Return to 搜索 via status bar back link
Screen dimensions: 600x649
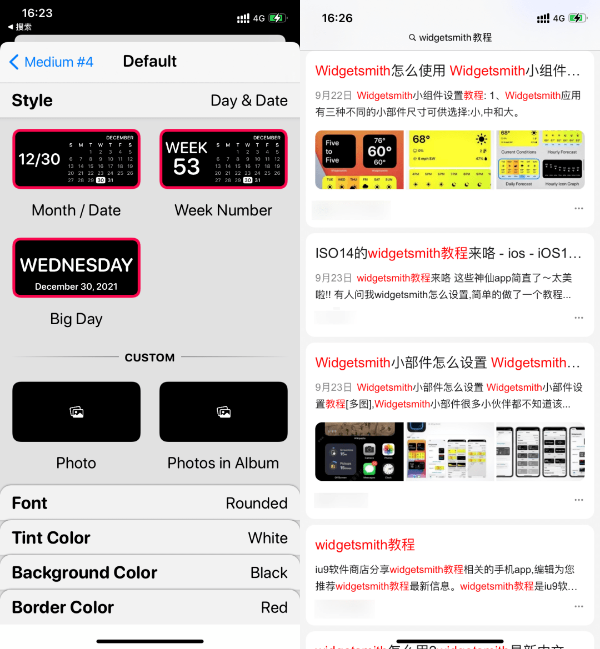click(x=19, y=27)
